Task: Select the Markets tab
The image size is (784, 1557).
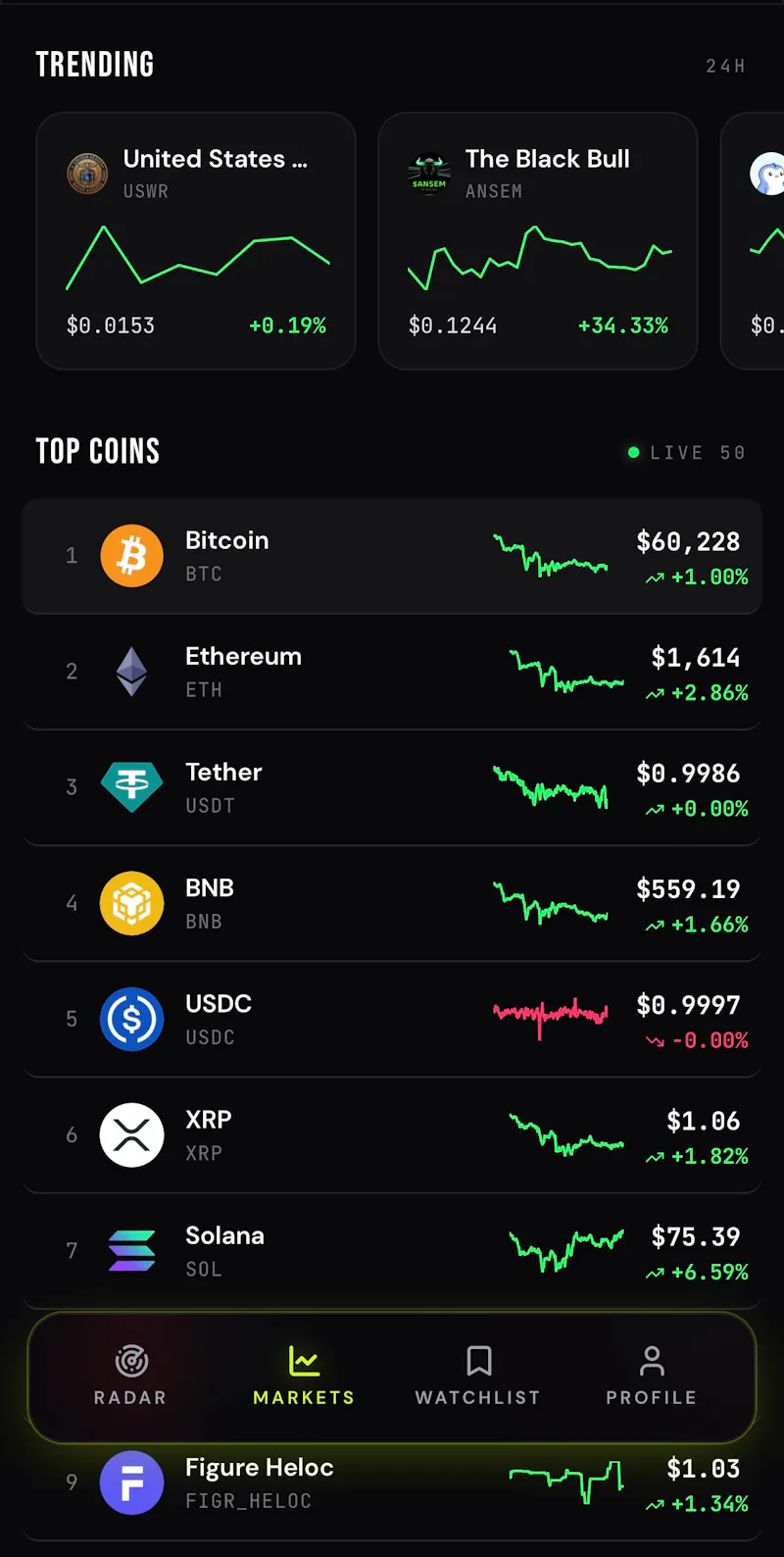Action: pyautogui.click(x=304, y=1376)
